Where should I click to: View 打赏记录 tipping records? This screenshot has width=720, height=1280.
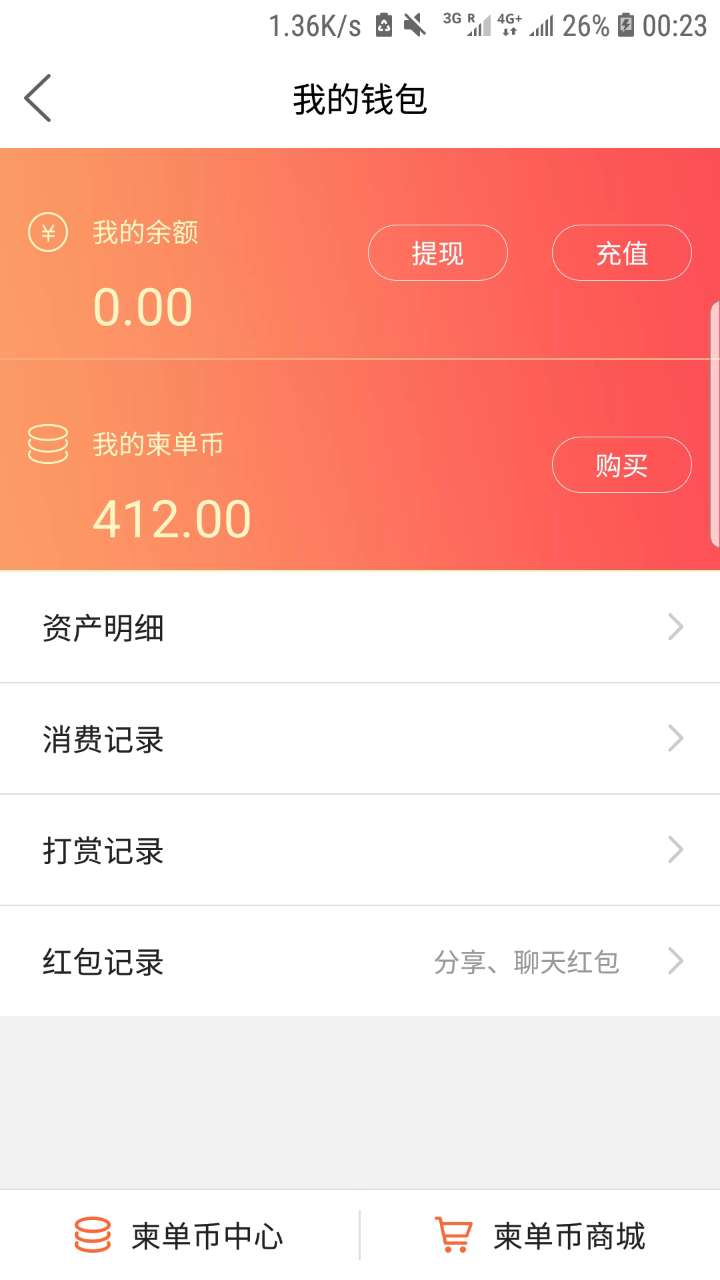(360, 850)
